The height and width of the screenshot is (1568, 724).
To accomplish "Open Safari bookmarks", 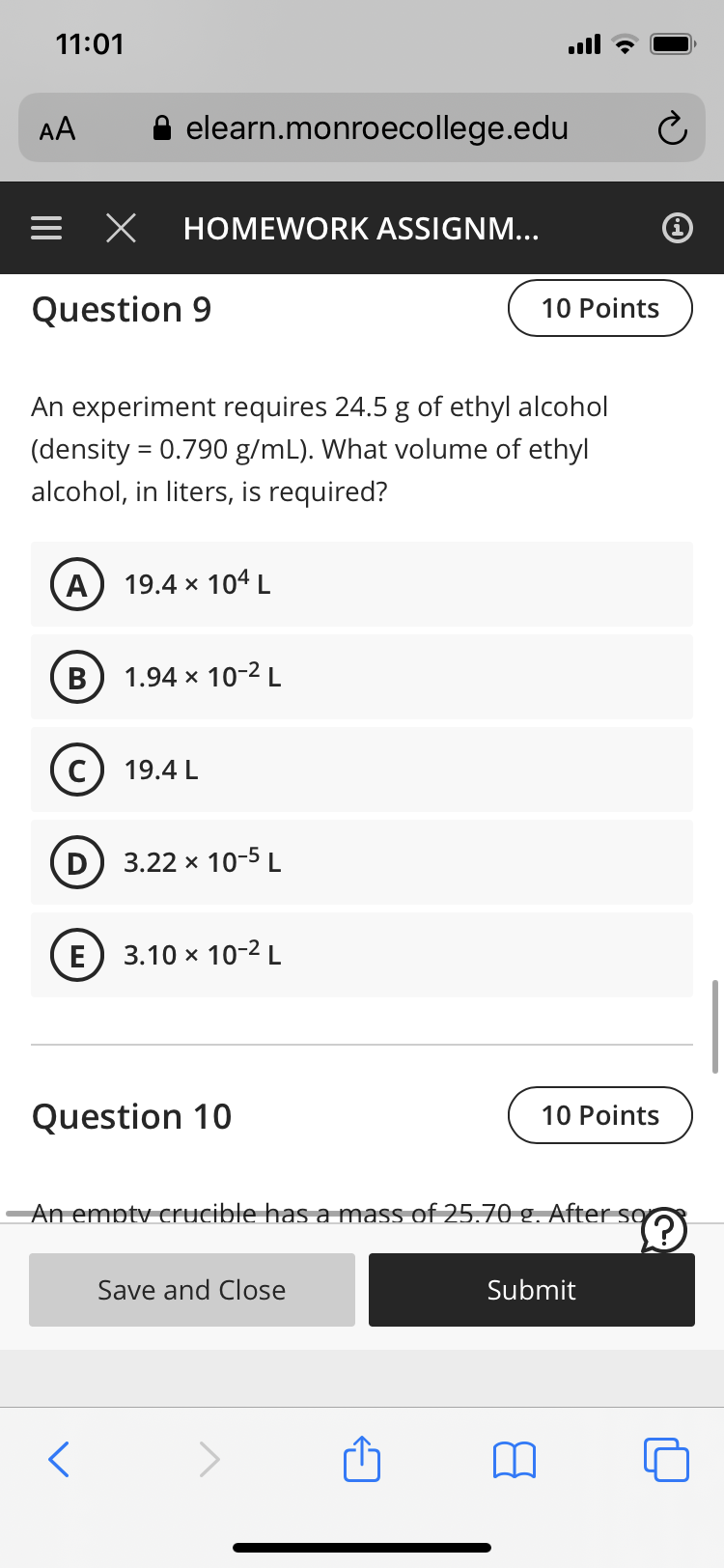I will 514,1460.
